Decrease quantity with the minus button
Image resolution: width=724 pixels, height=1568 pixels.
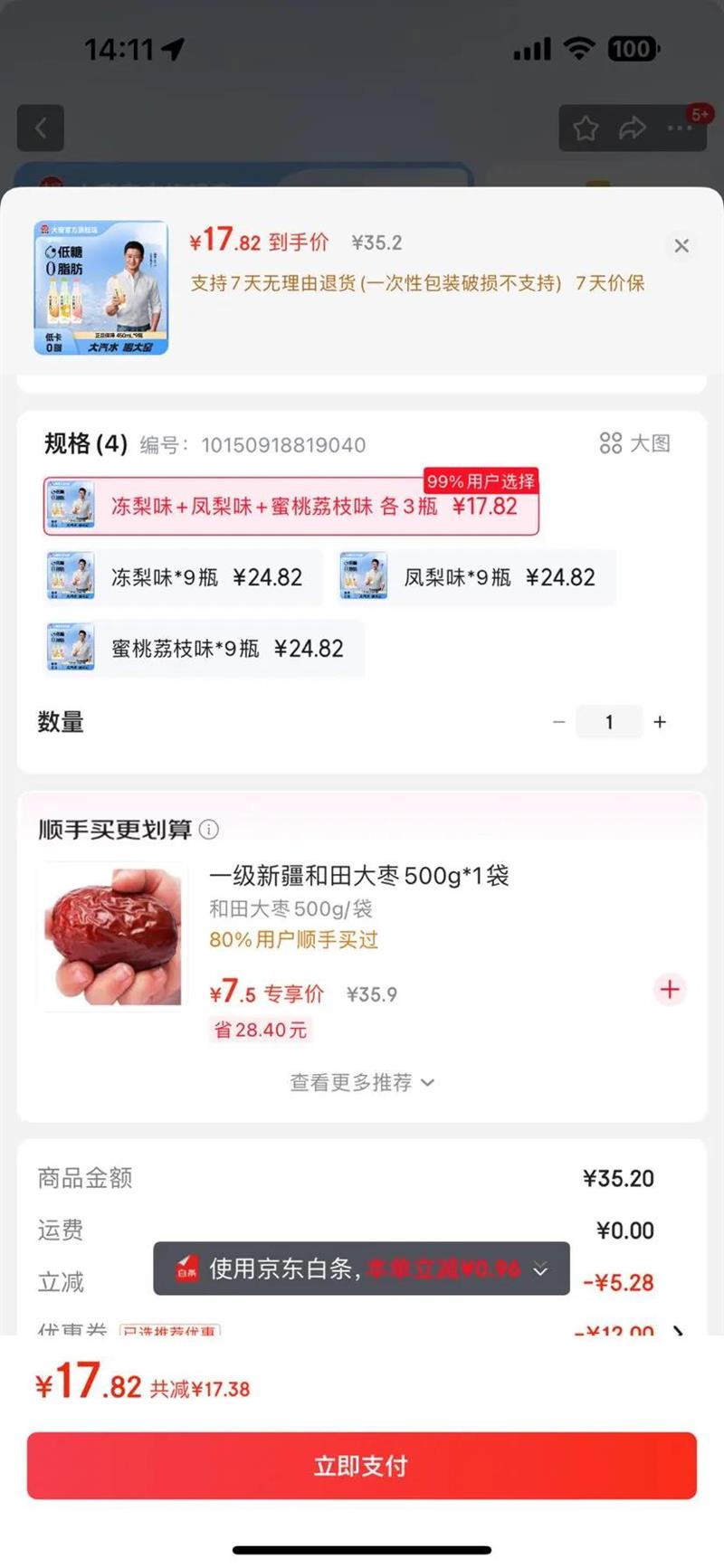pos(558,722)
